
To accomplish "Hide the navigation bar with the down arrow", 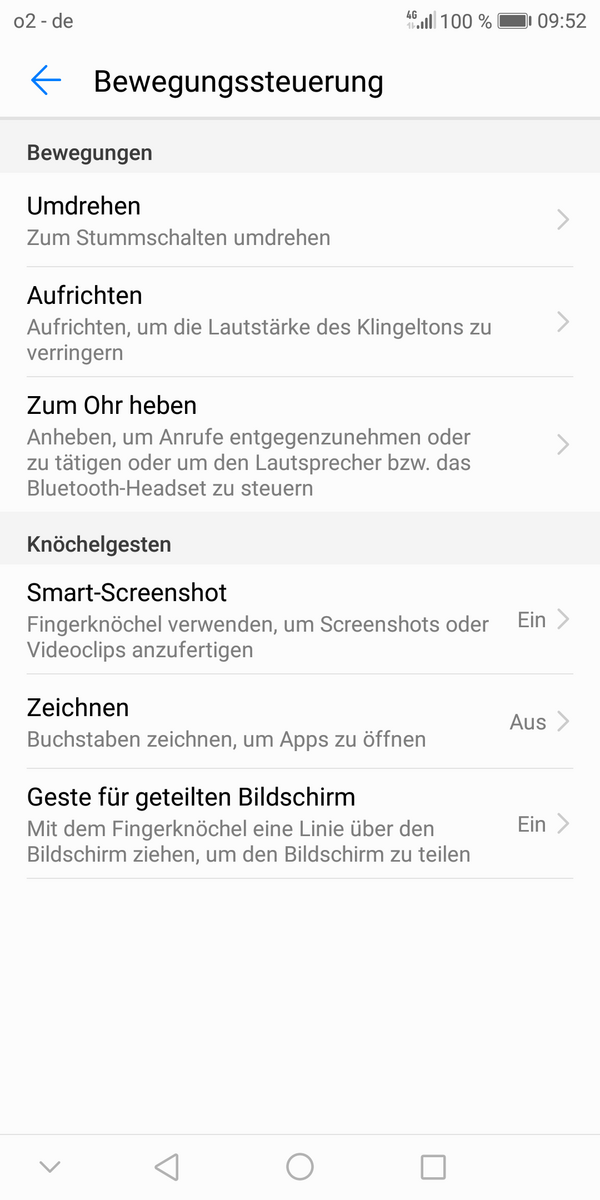I will pos(49,1166).
